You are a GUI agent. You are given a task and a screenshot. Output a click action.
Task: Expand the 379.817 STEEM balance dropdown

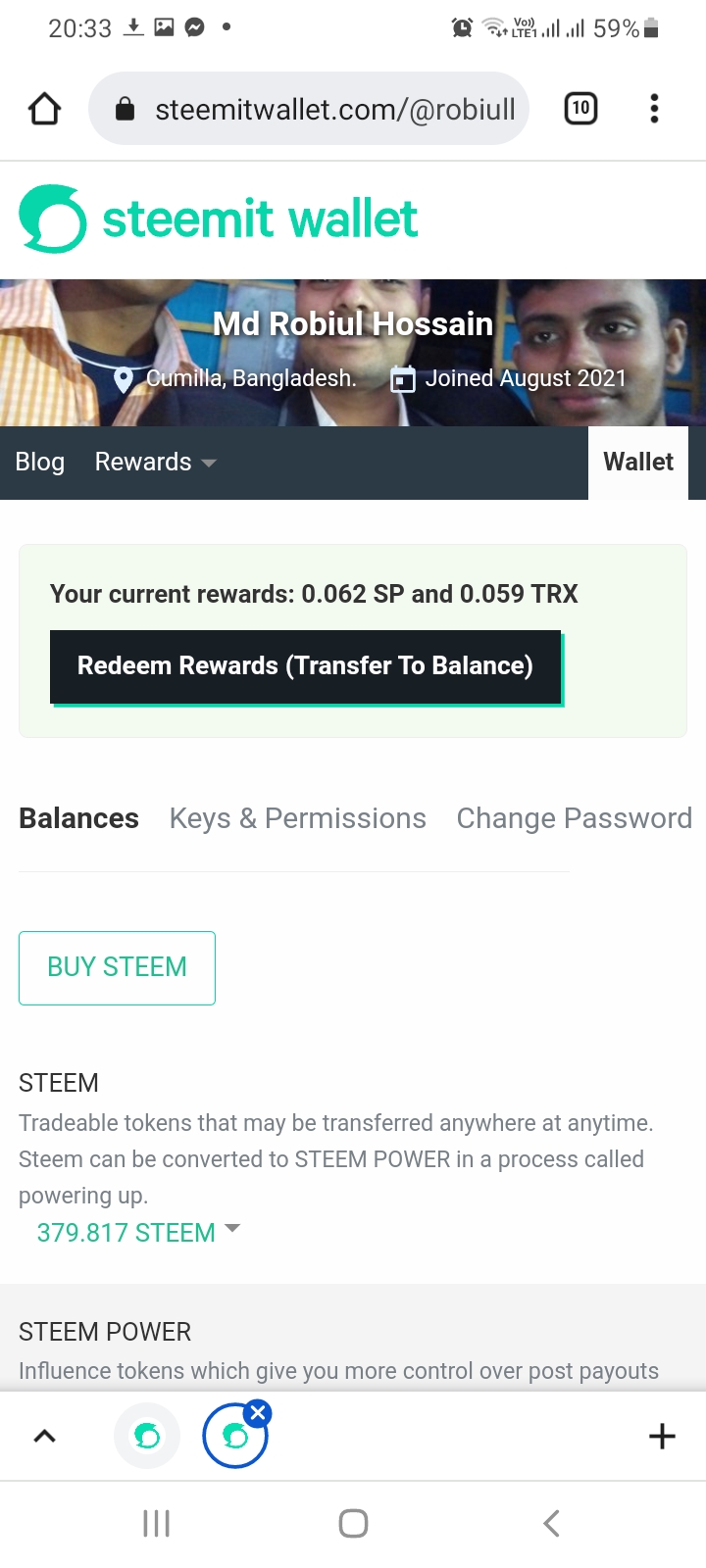pyautogui.click(x=138, y=1232)
